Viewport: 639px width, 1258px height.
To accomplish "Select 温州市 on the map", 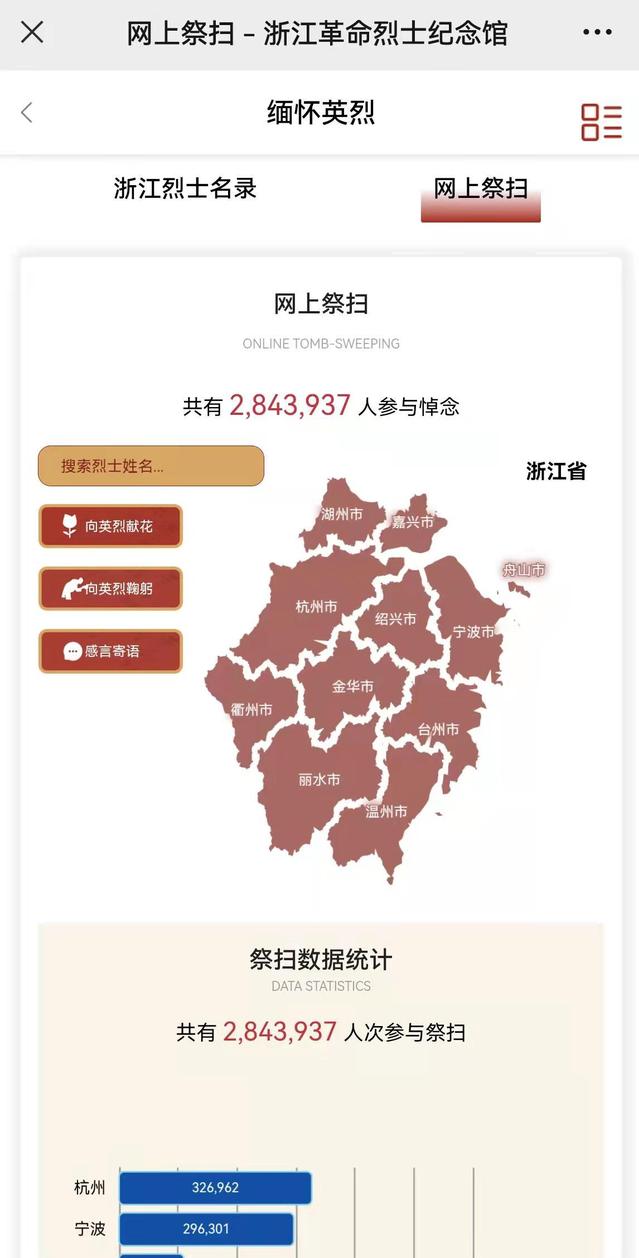I will click(x=386, y=811).
